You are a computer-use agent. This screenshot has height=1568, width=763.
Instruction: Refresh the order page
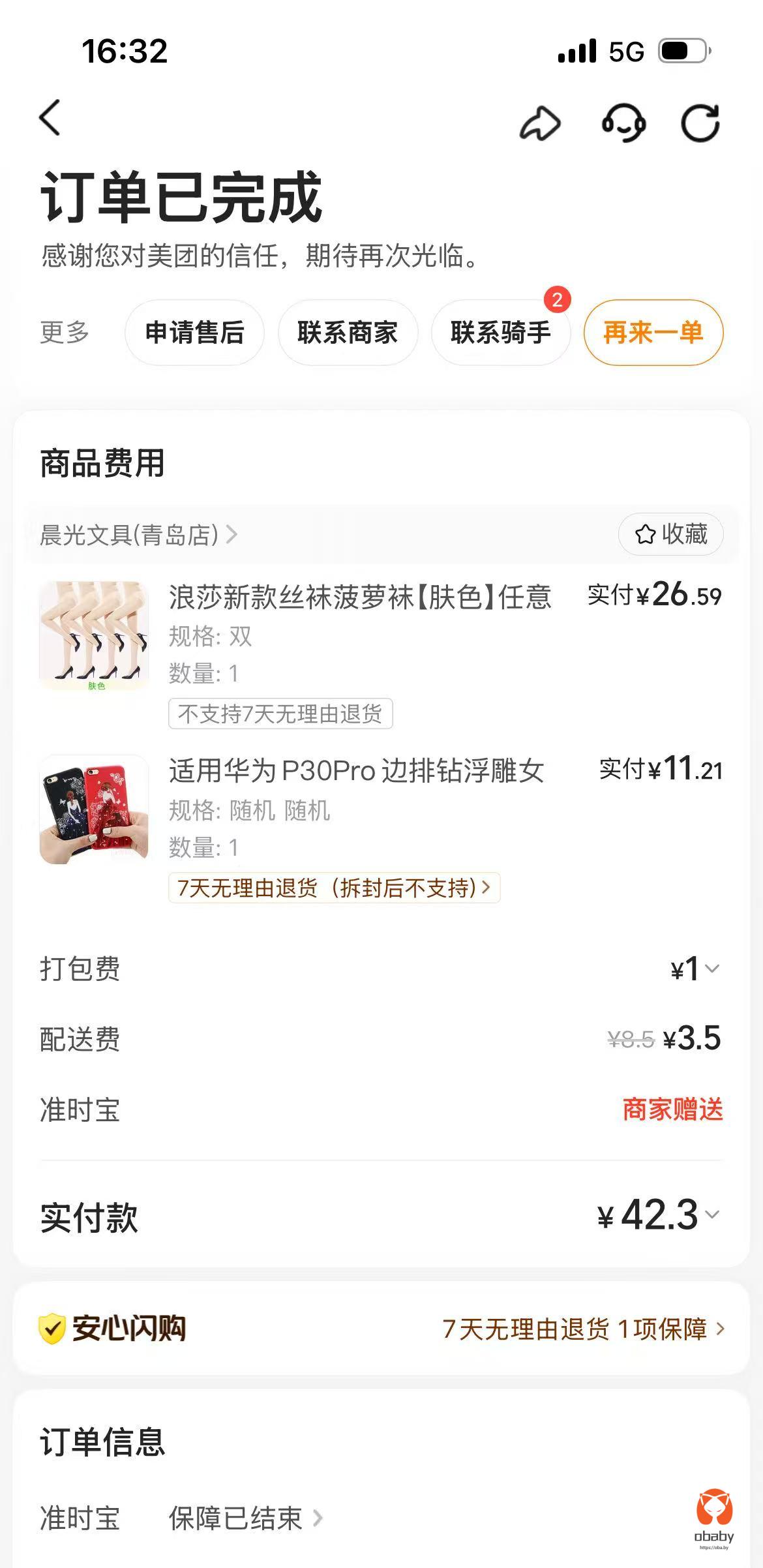coord(700,123)
